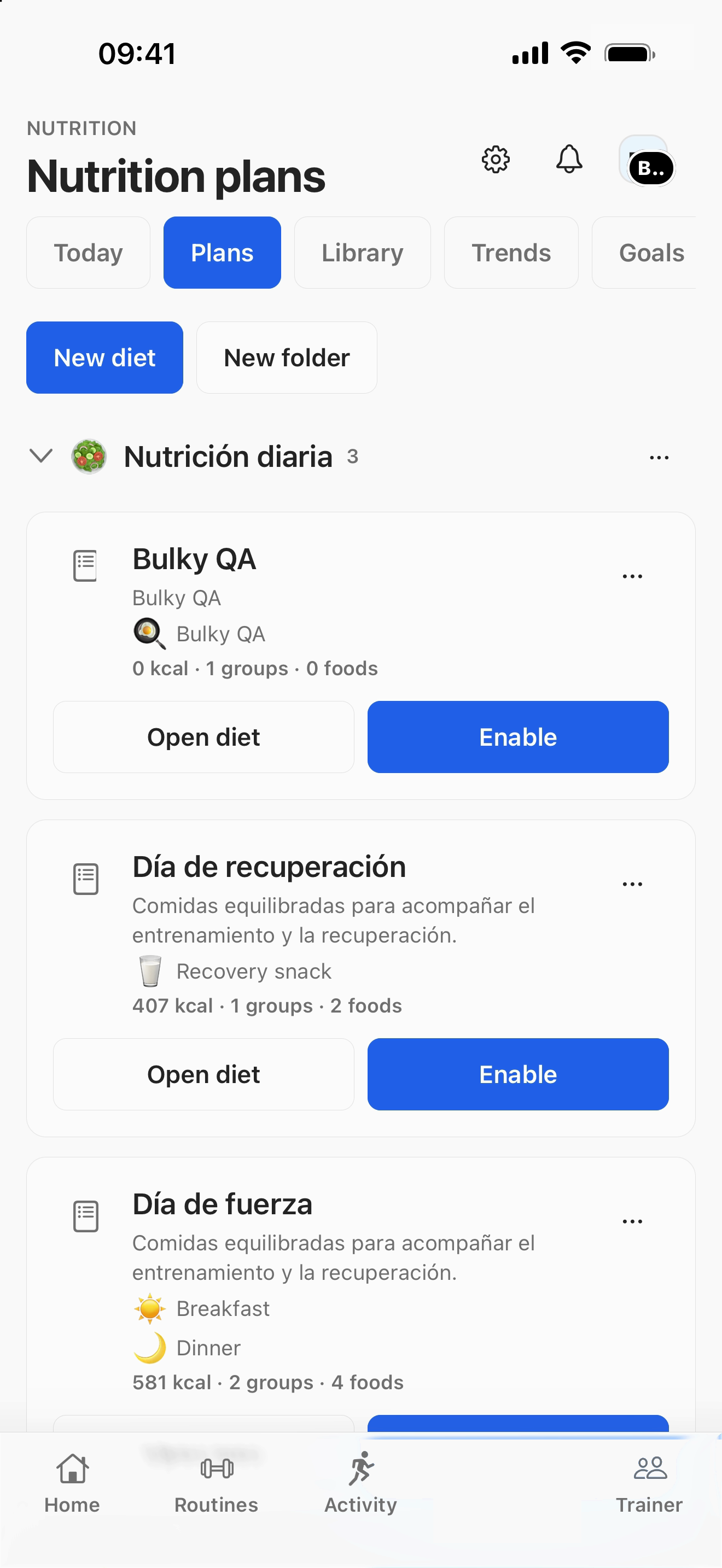Image resolution: width=722 pixels, height=1568 pixels.
Task: Open Nutrición diaria folder options menu
Action: point(659,457)
